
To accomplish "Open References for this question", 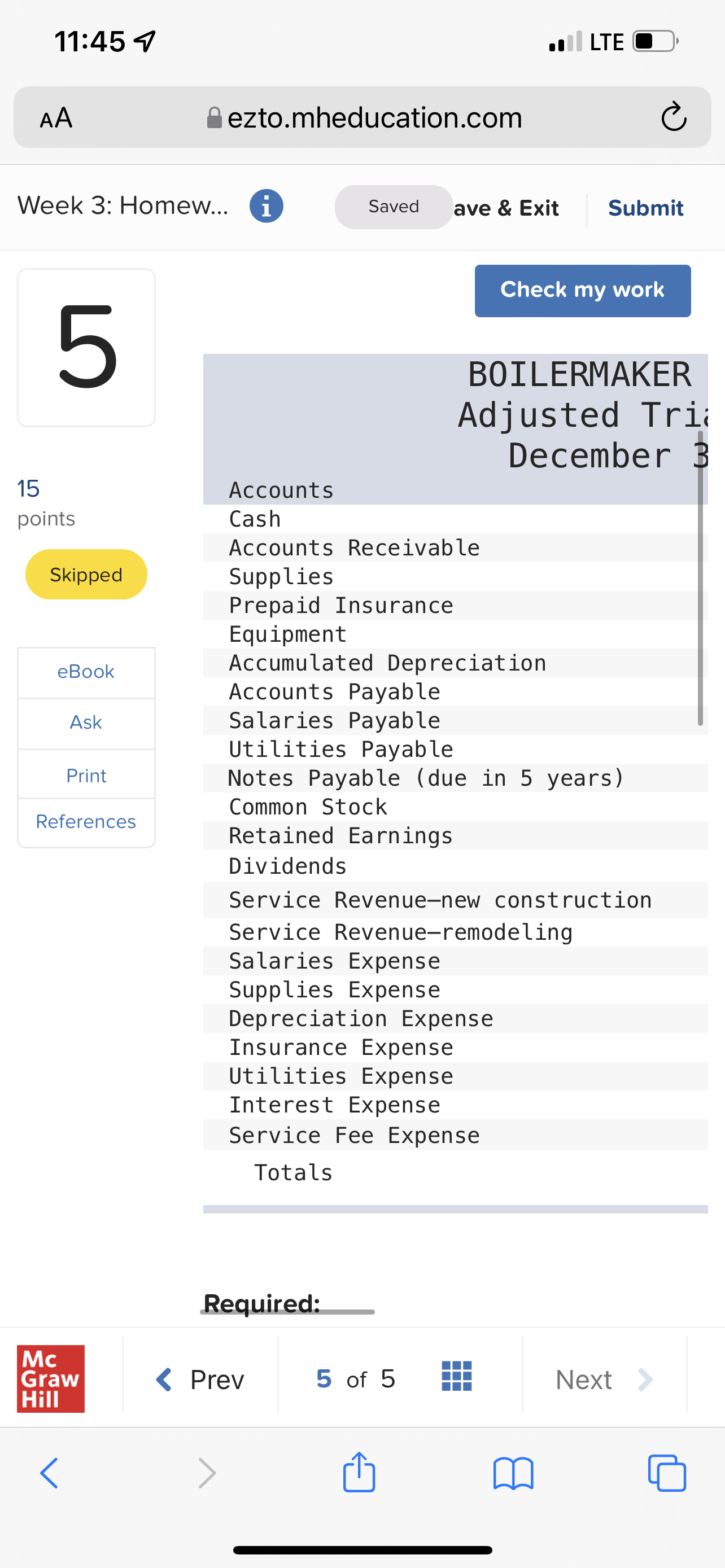I will [x=86, y=822].
